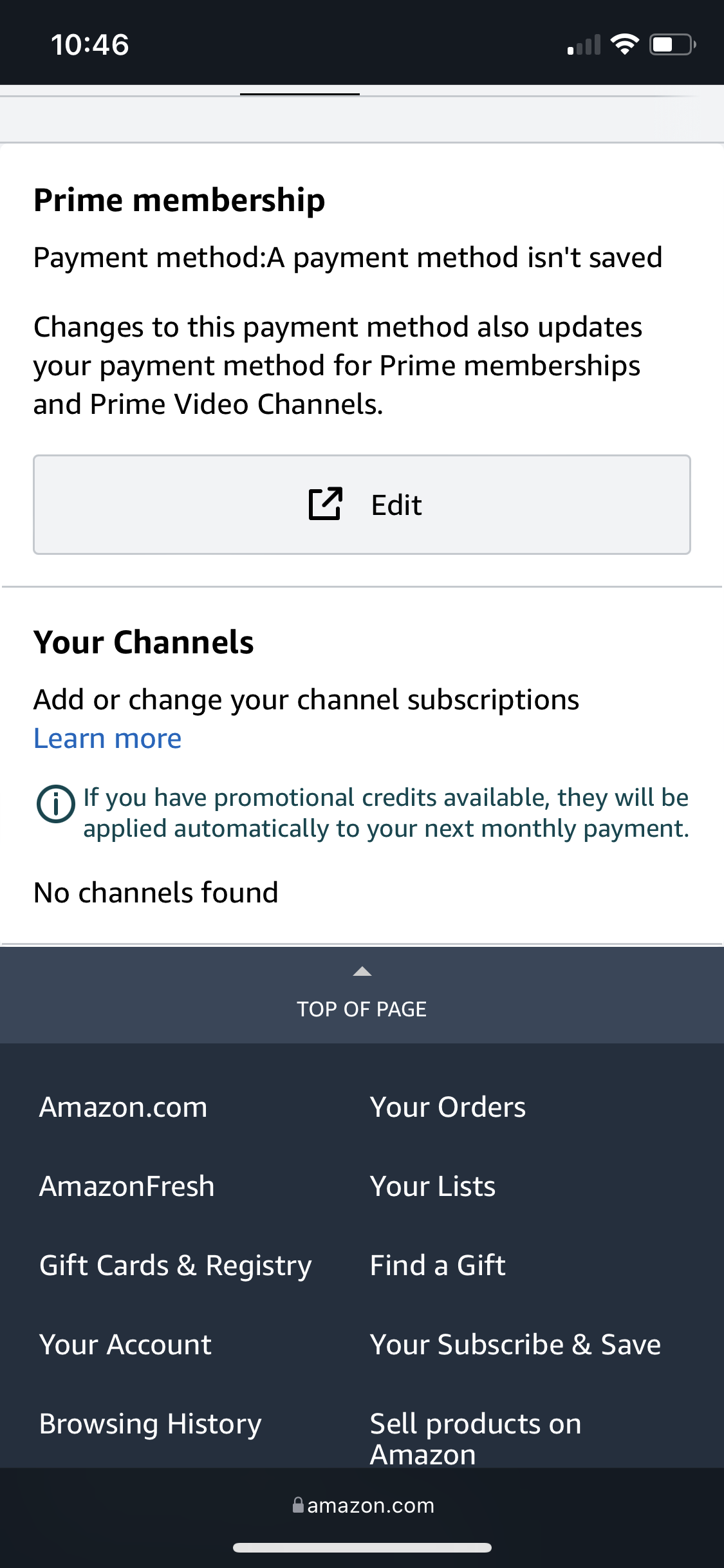View Your Lists

tap(432, 1186)
